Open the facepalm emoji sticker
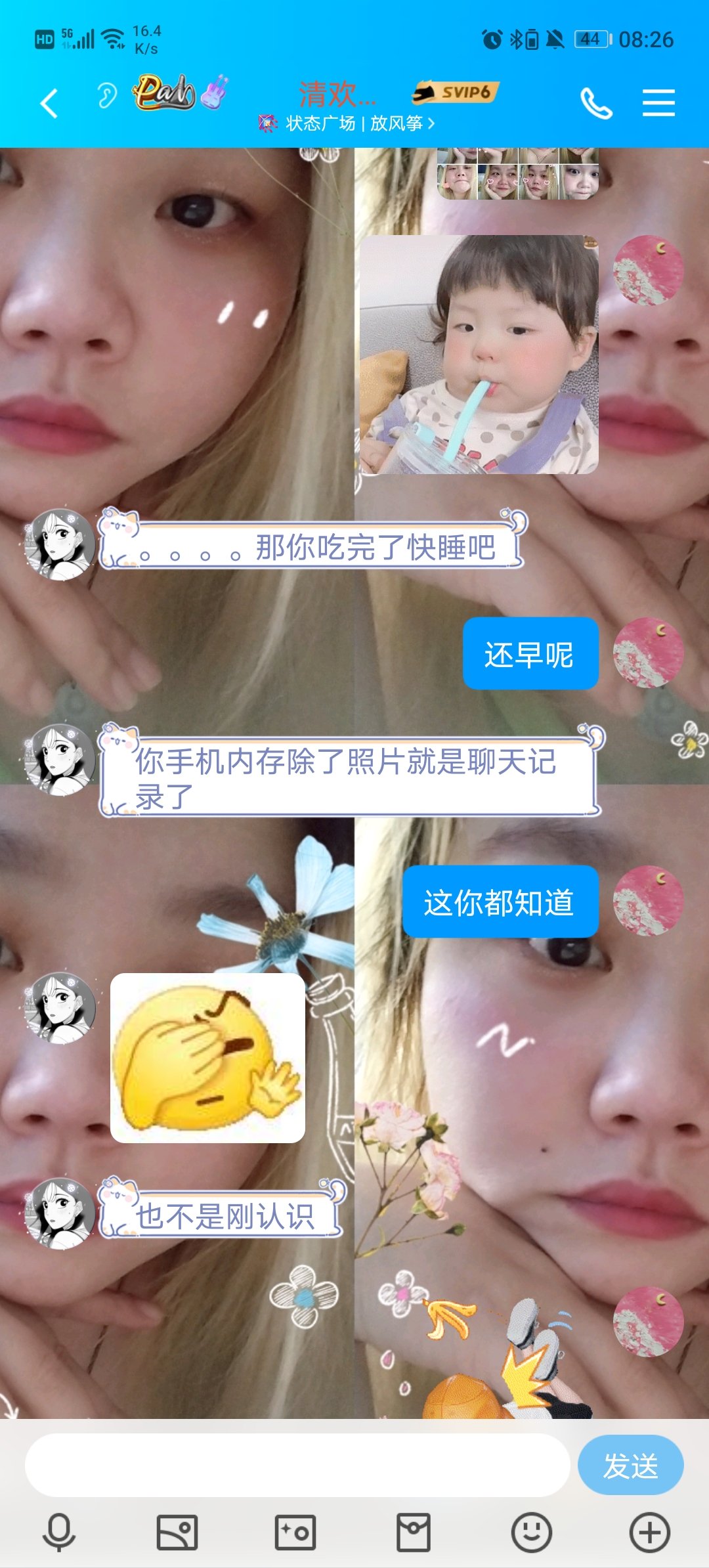Viewport: 709px width, 1568px height. 207,1058
